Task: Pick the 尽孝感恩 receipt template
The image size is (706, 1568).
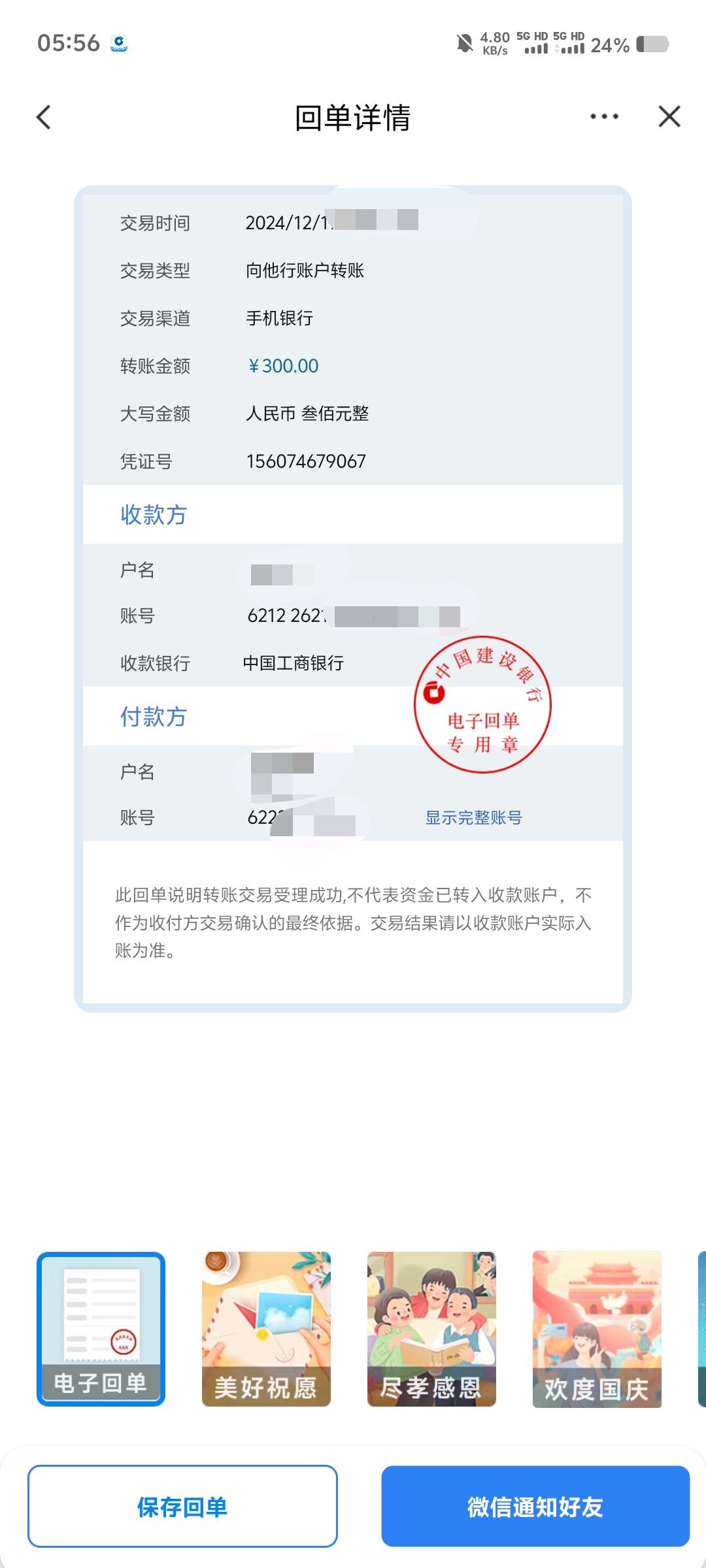Action: pos(431,1329)
